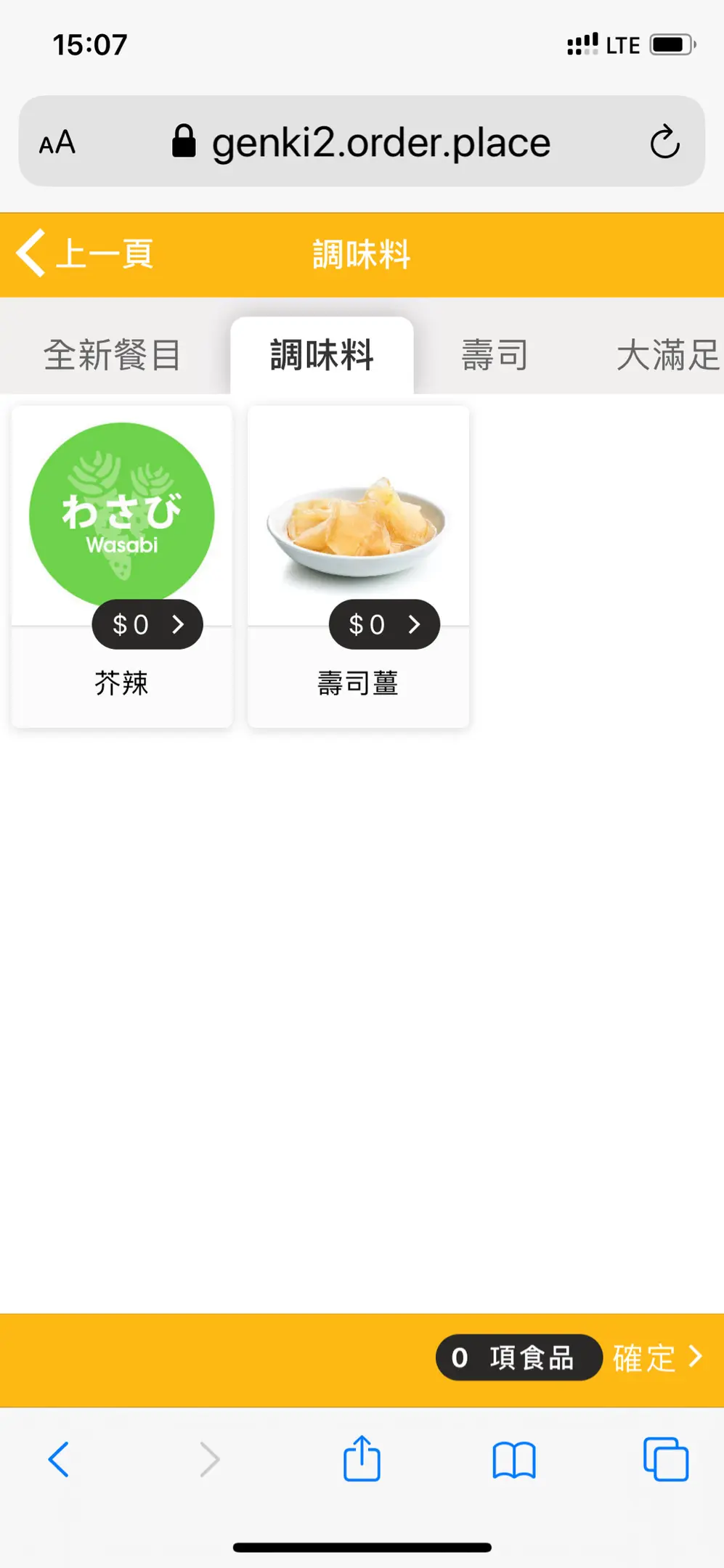Tap the $0 button on 壽司薑
Viewport: 724px width, 1568px height.
pos(384,624)
